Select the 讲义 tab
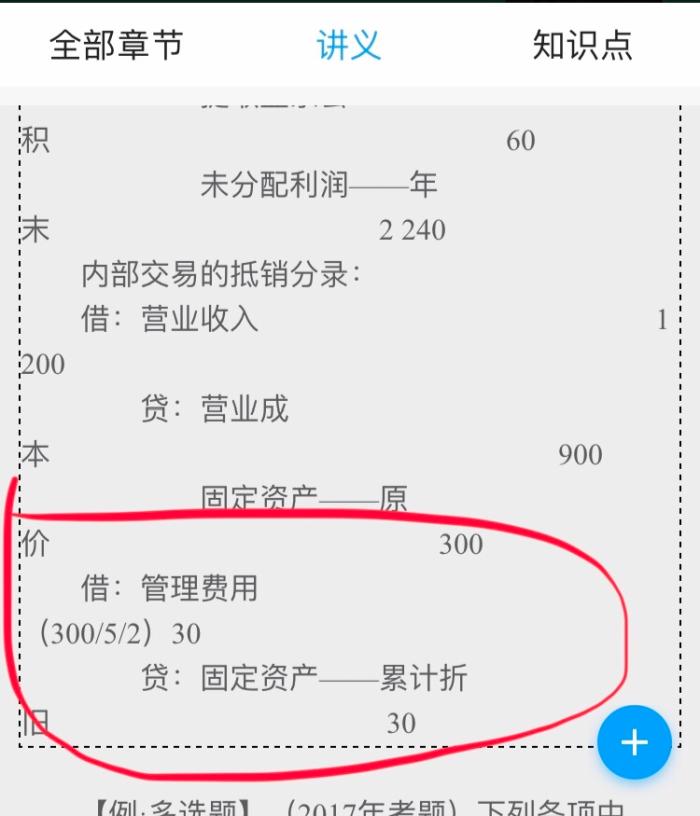Viewport: 700px width, 816px height. click(349, 45)
